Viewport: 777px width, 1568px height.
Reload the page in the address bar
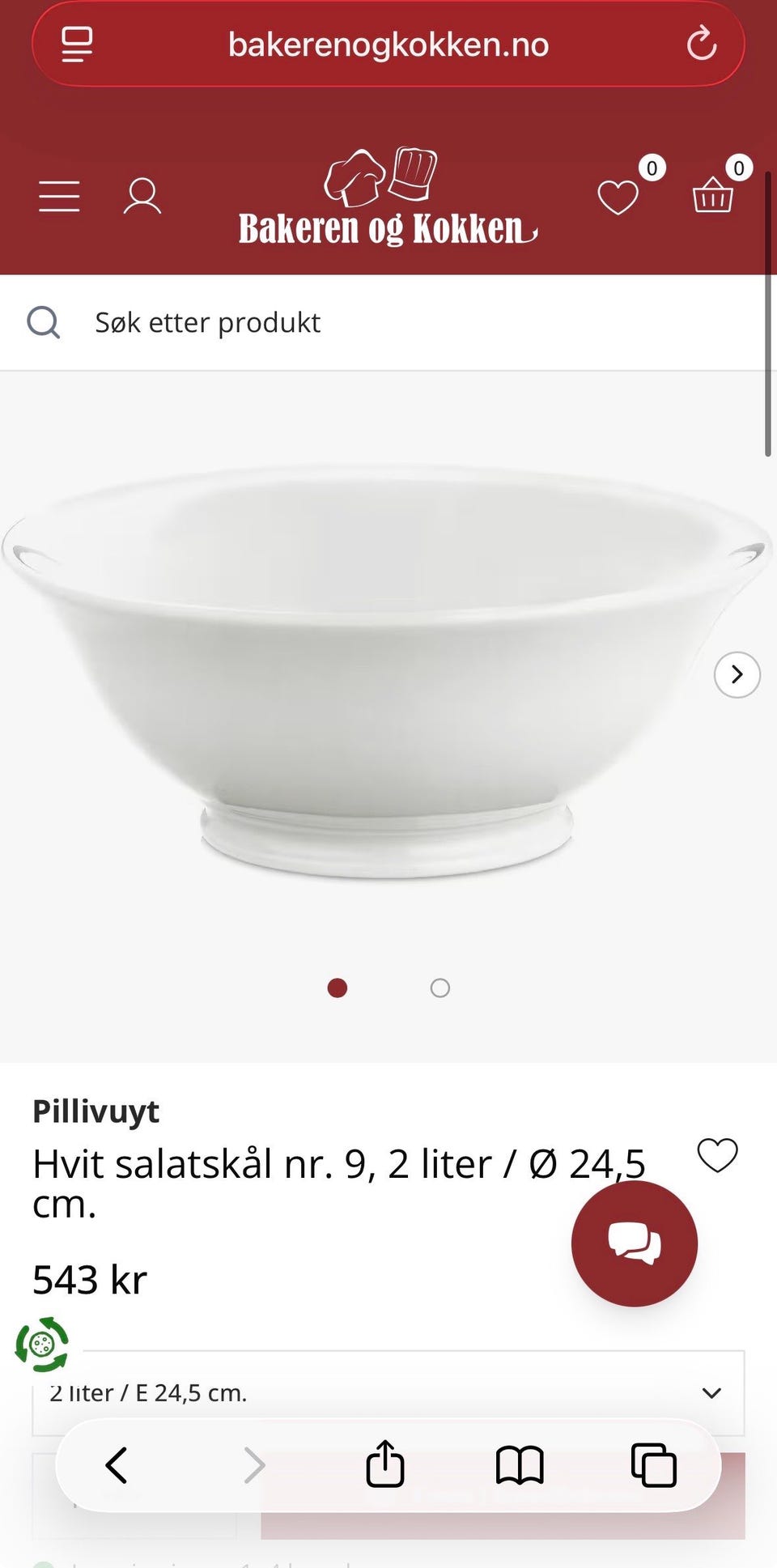701,44
